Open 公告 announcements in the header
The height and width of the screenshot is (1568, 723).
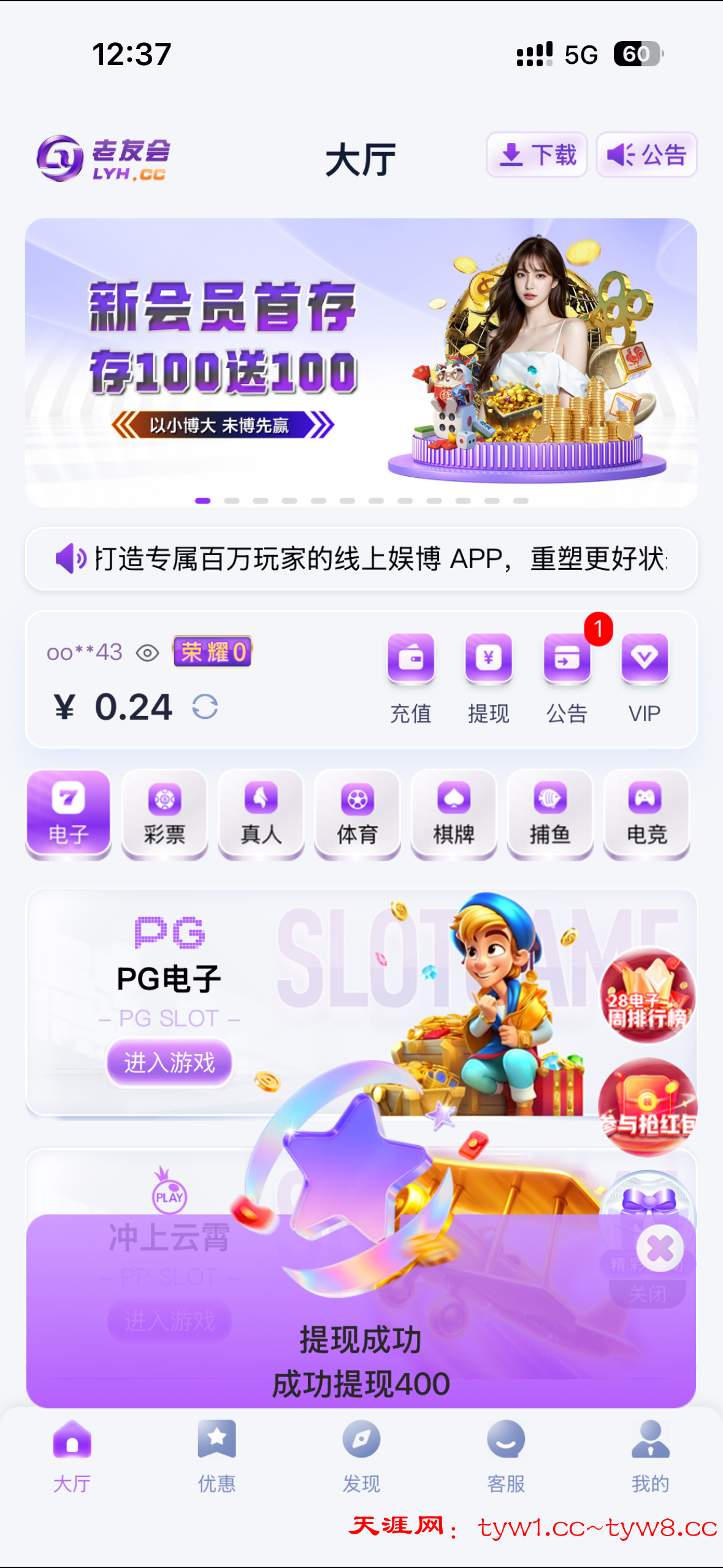pyautogui.click(x=646, y=155)
